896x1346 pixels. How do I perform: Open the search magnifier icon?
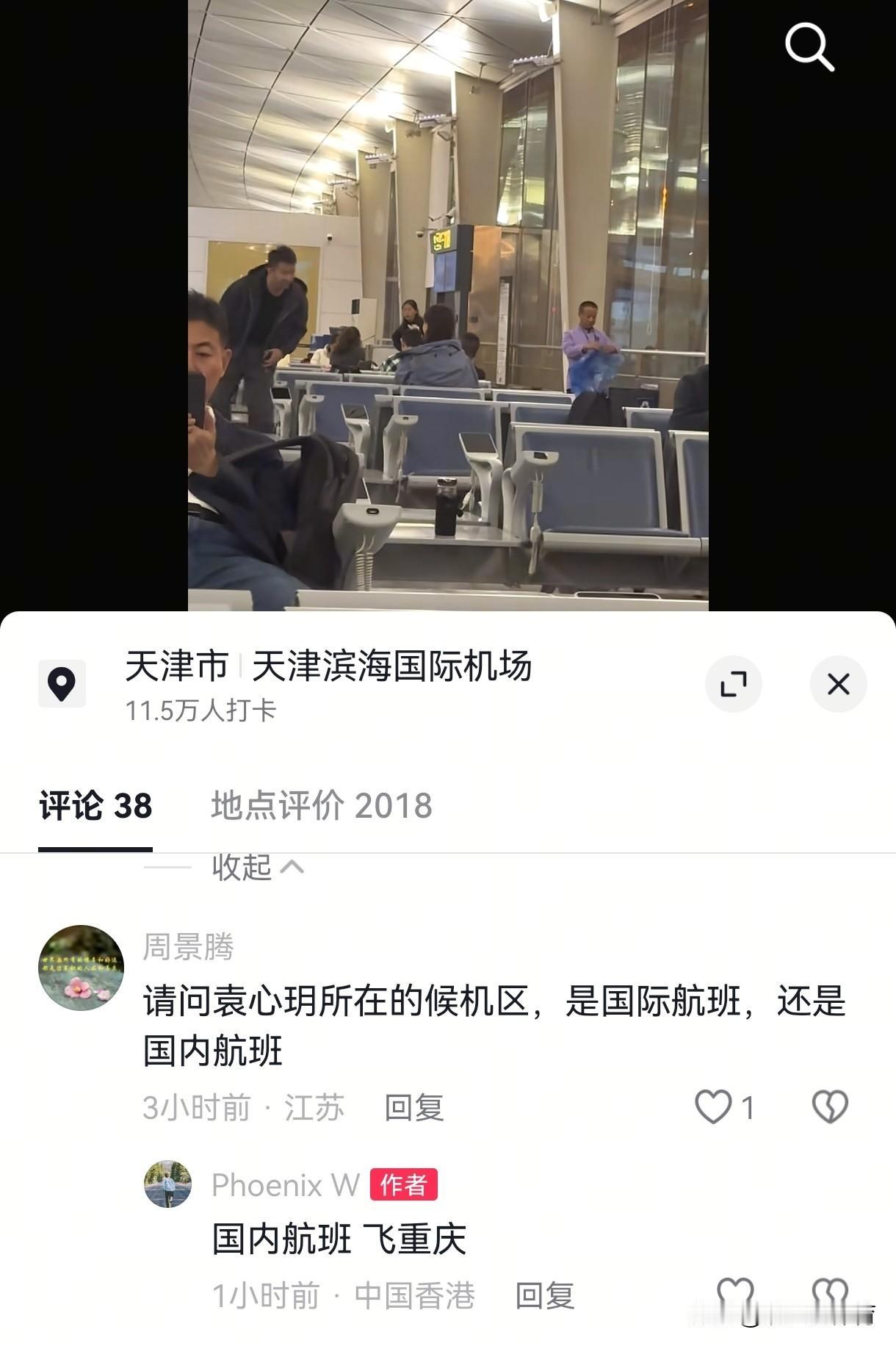point(809,48)
